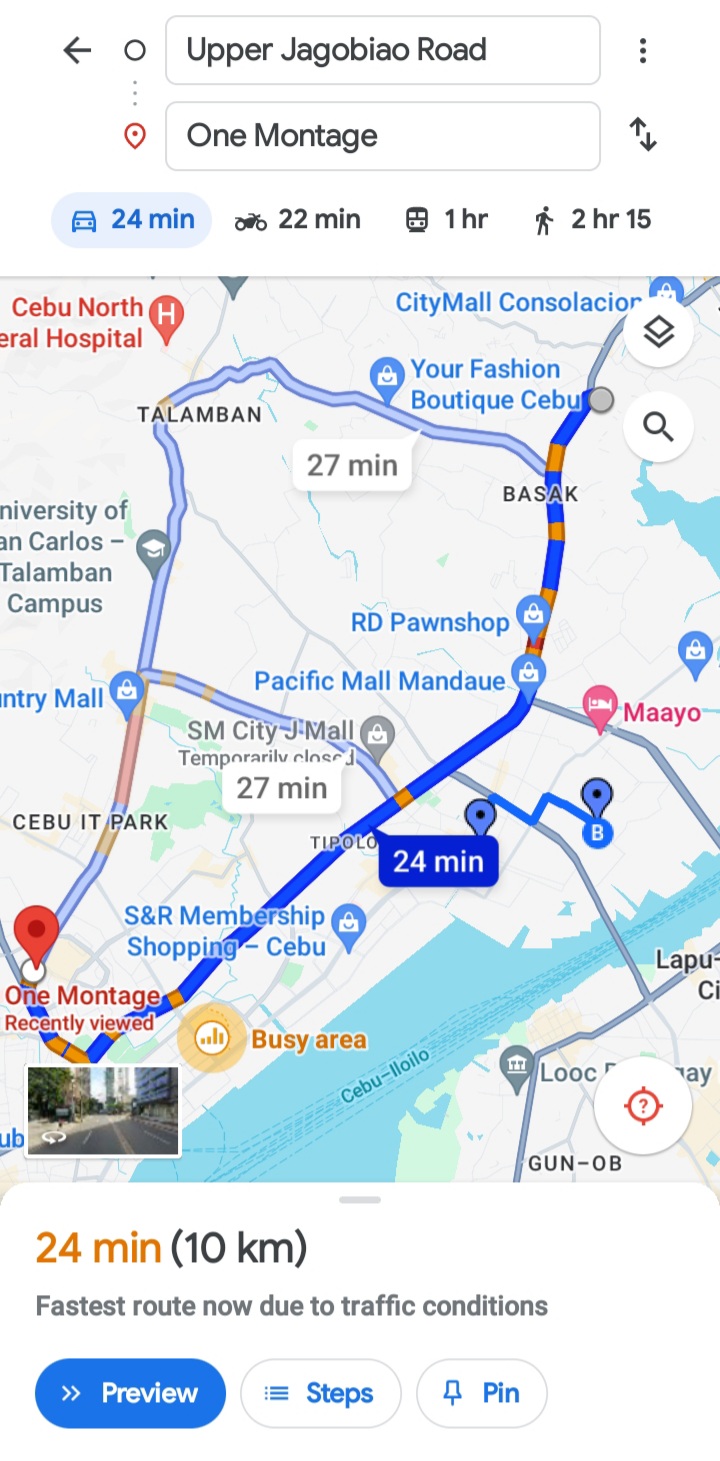Image resolution: width=720 pixels, height=1461 pixels.
Task: Switch to walking mode 2 hr 15
Action: pos(593,220)
